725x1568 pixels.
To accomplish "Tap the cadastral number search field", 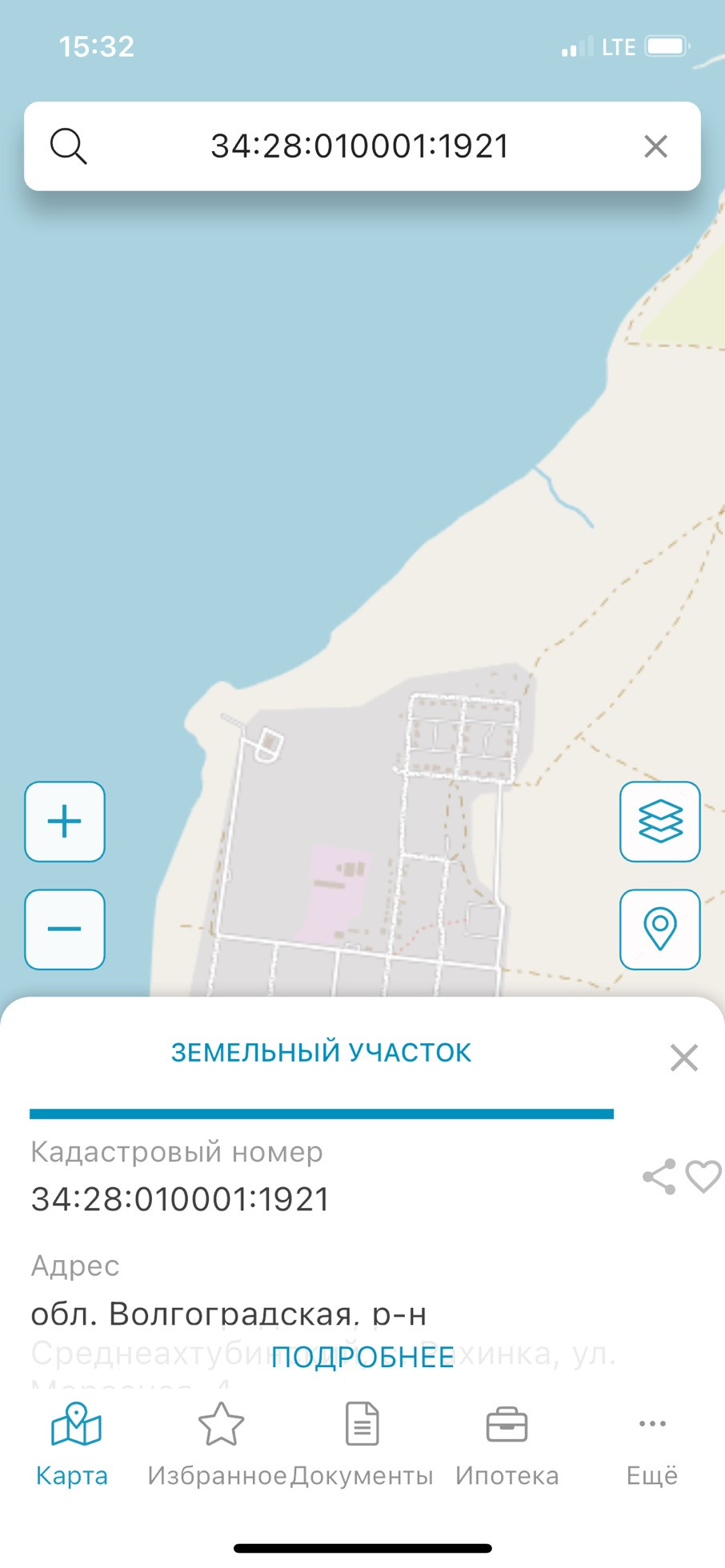I will click(360, 146).
